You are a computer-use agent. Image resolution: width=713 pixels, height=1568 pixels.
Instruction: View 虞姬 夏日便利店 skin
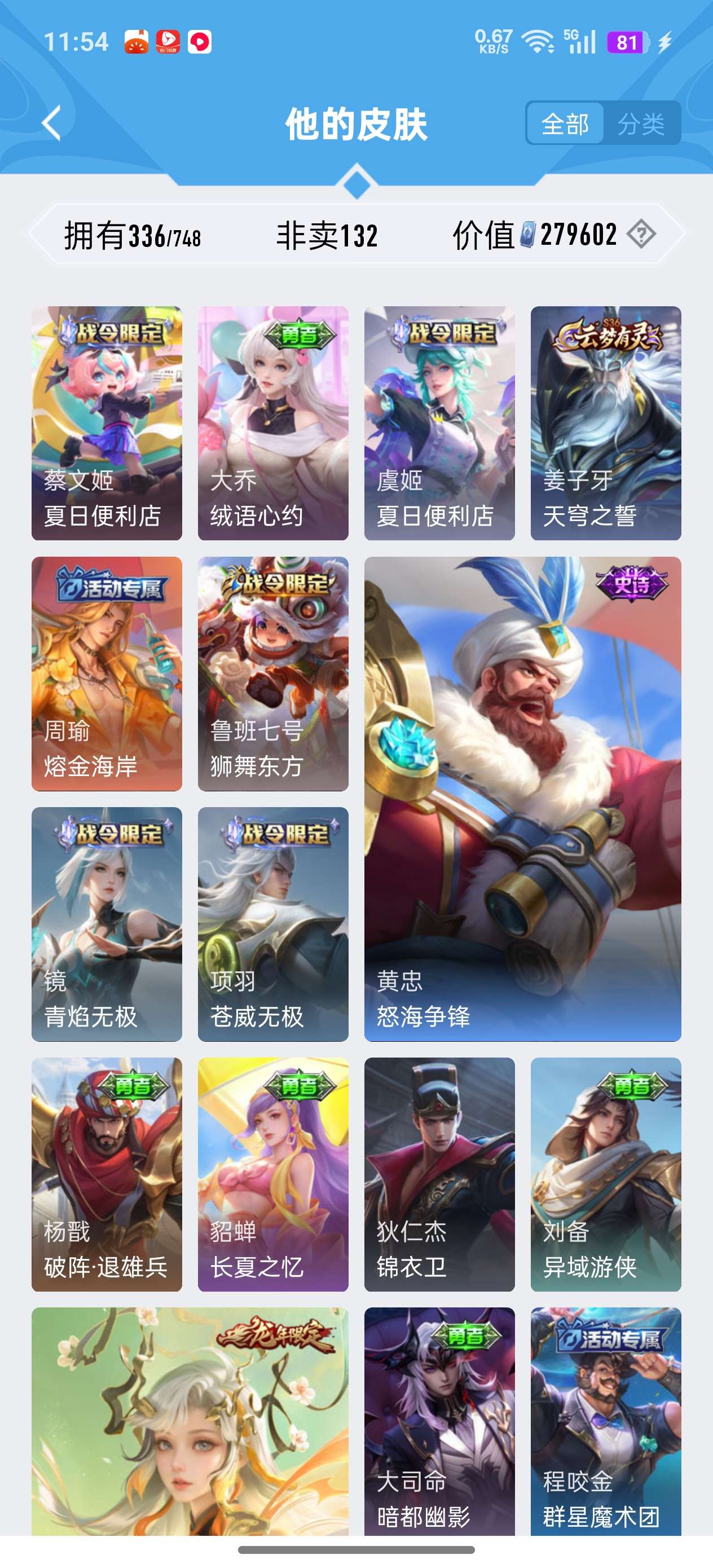pyautogui.click(x=439, y=423)
